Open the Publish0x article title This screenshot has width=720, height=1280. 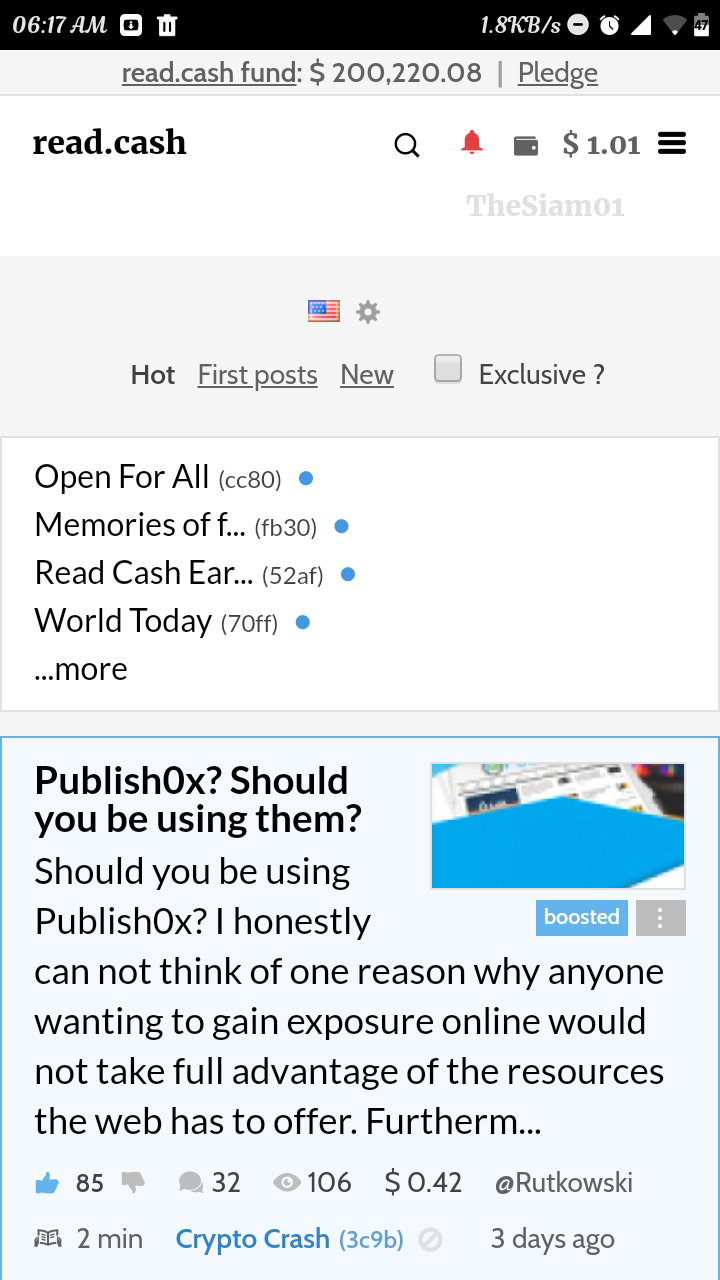198,799
